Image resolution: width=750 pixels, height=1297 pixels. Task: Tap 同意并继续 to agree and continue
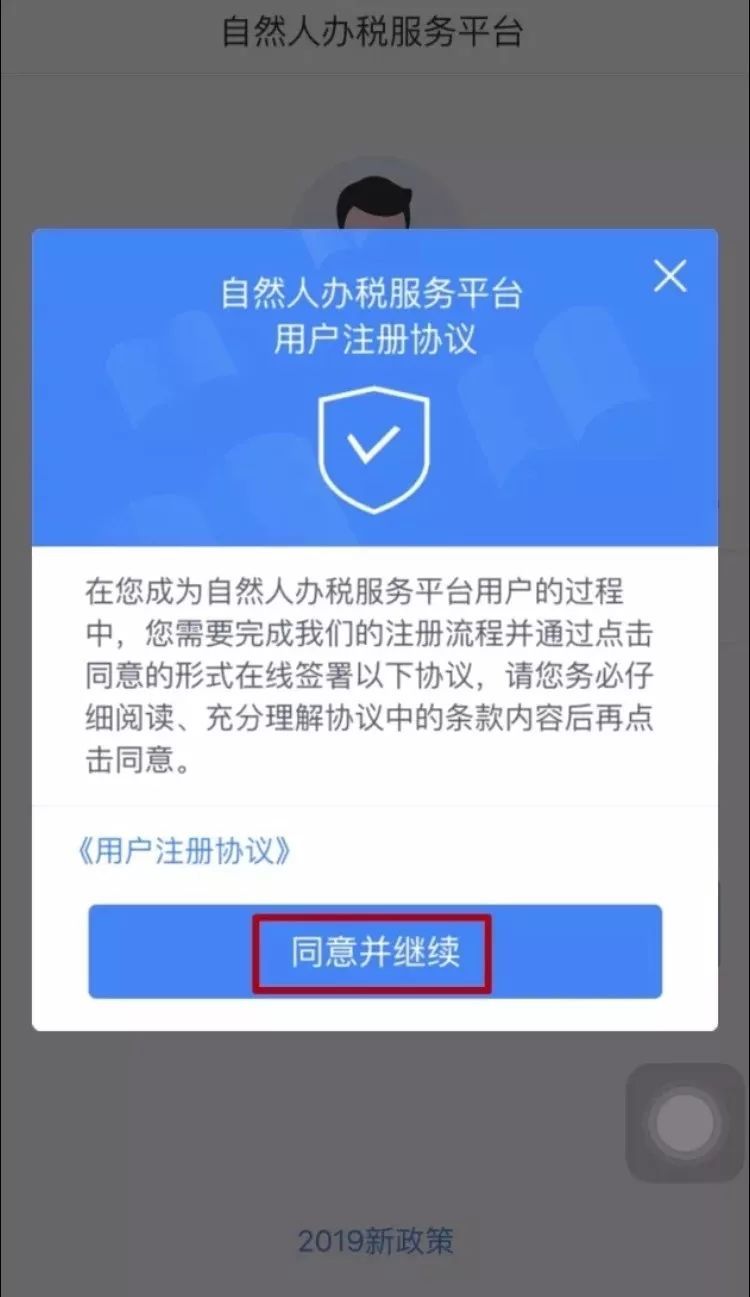tap(375, 952)
